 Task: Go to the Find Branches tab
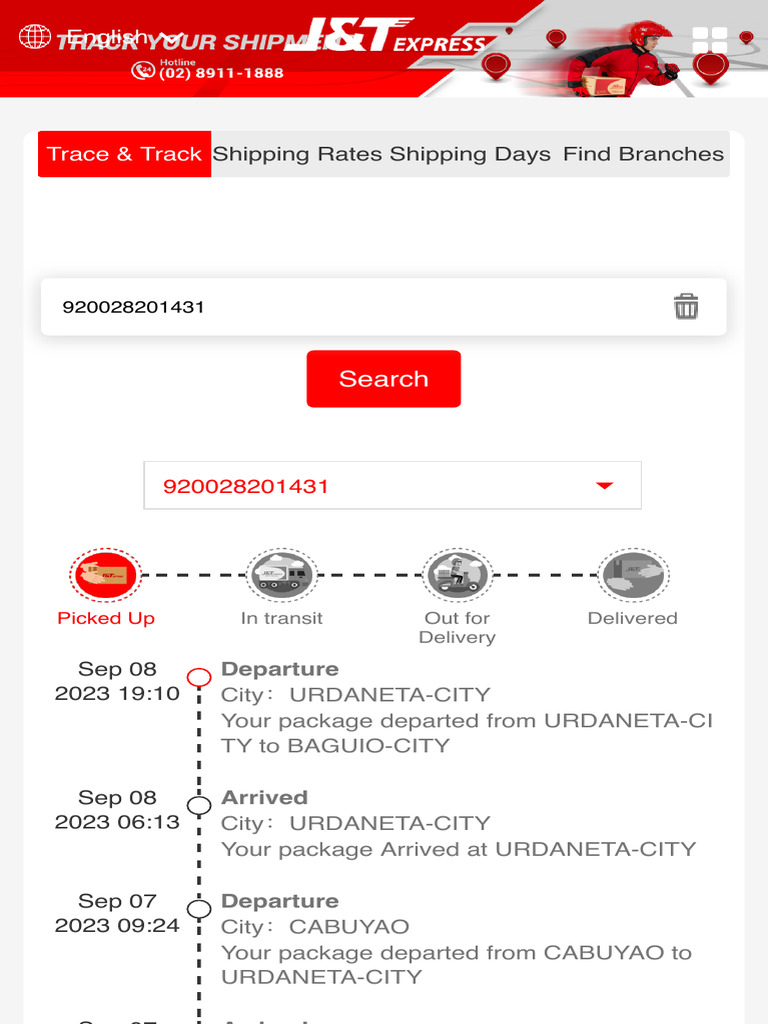coord(643,154)
